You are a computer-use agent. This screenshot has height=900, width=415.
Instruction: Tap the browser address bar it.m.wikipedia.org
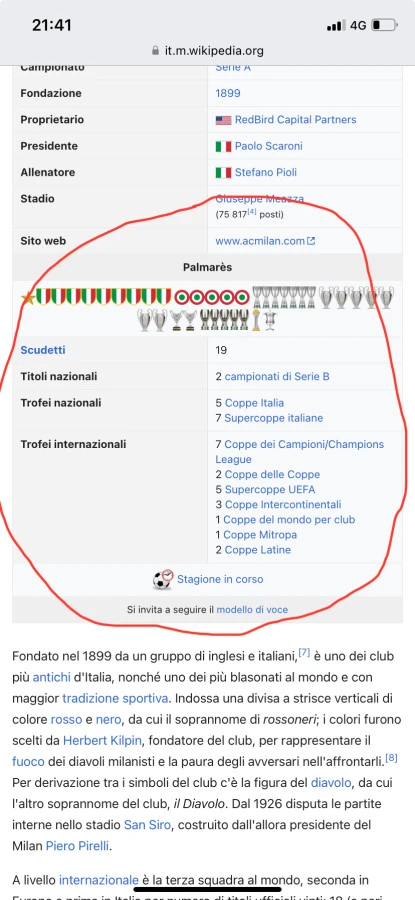pos(207,51)
